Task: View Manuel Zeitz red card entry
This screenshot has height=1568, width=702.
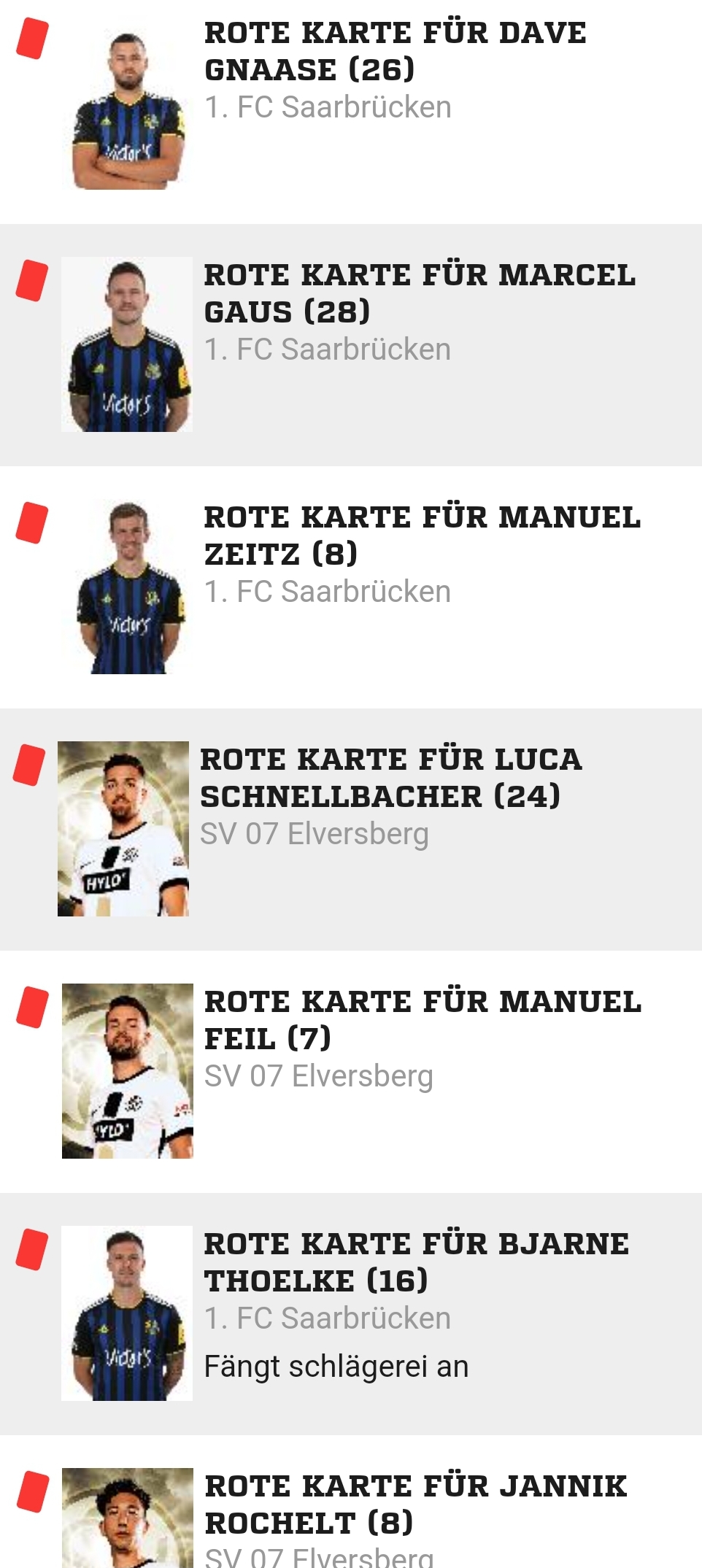Action: coord(421,536)
